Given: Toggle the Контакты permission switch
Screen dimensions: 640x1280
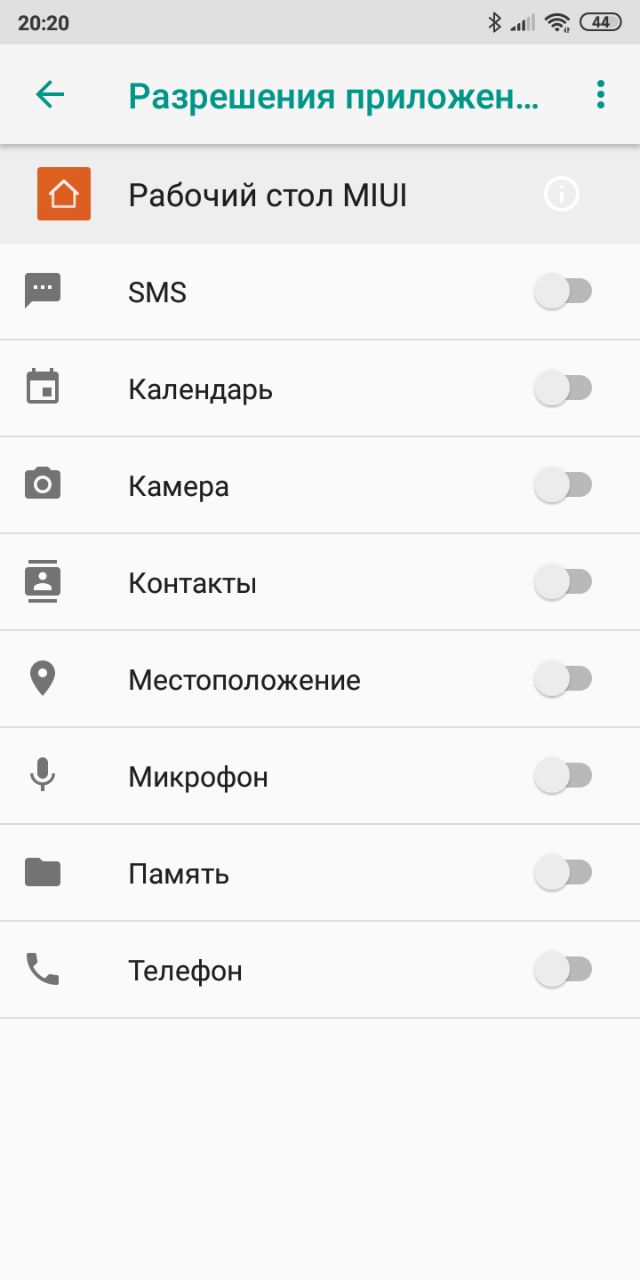Looking at the screenshot, I should (x=563, y=582).
